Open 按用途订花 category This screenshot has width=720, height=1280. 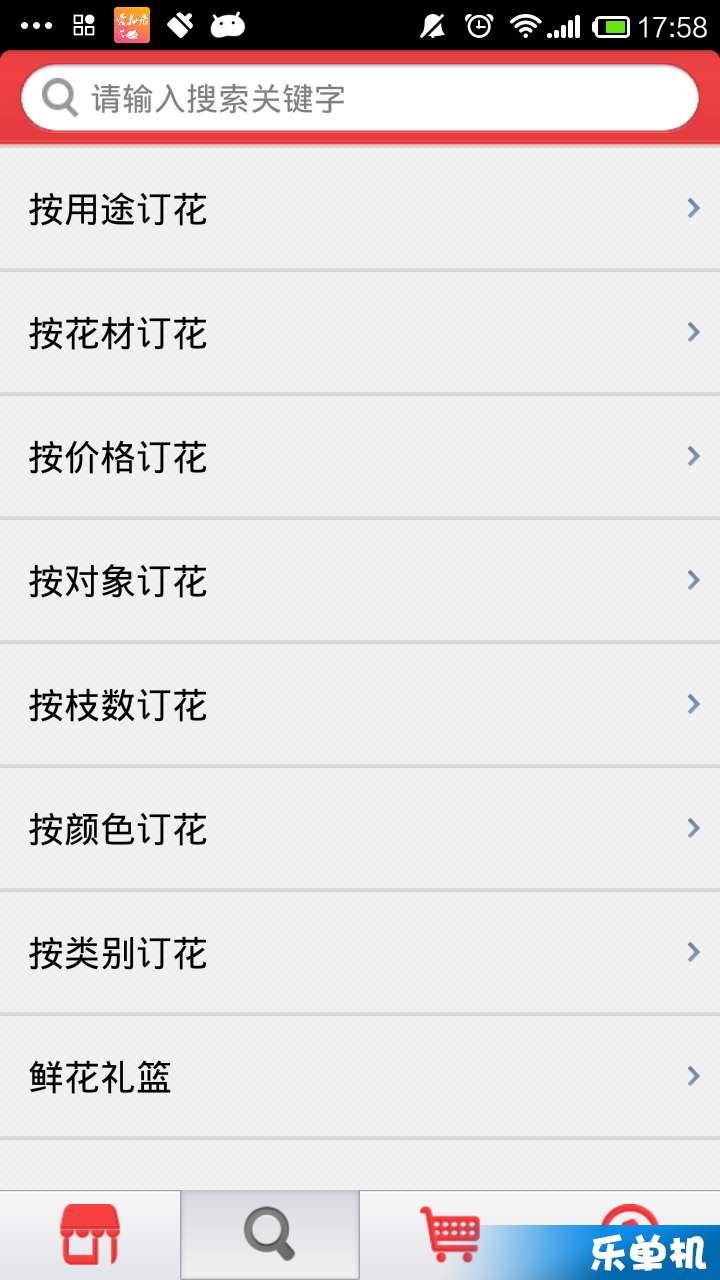[x=360, y=208]
